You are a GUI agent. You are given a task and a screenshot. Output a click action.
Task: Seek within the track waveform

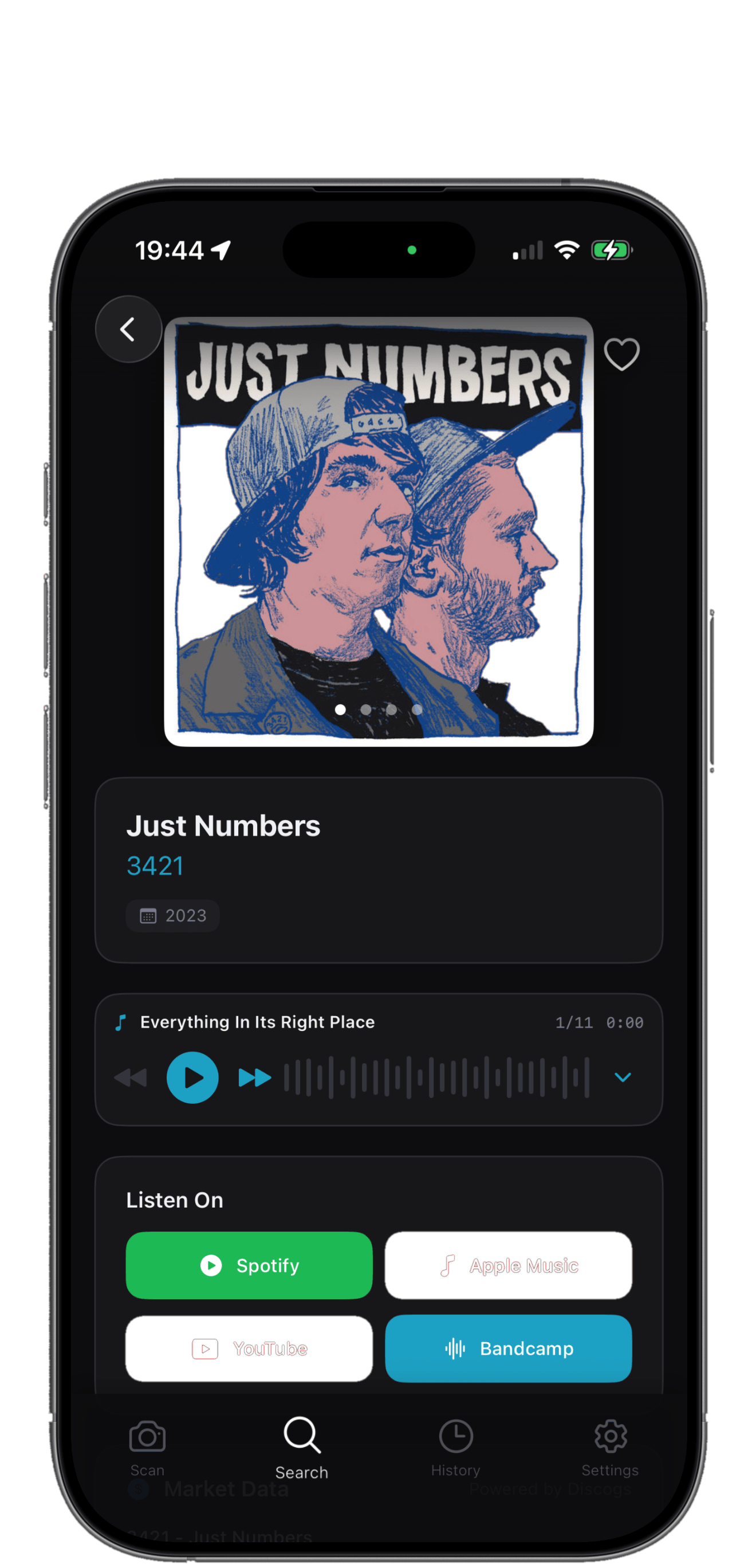(x=436, y=1077)
